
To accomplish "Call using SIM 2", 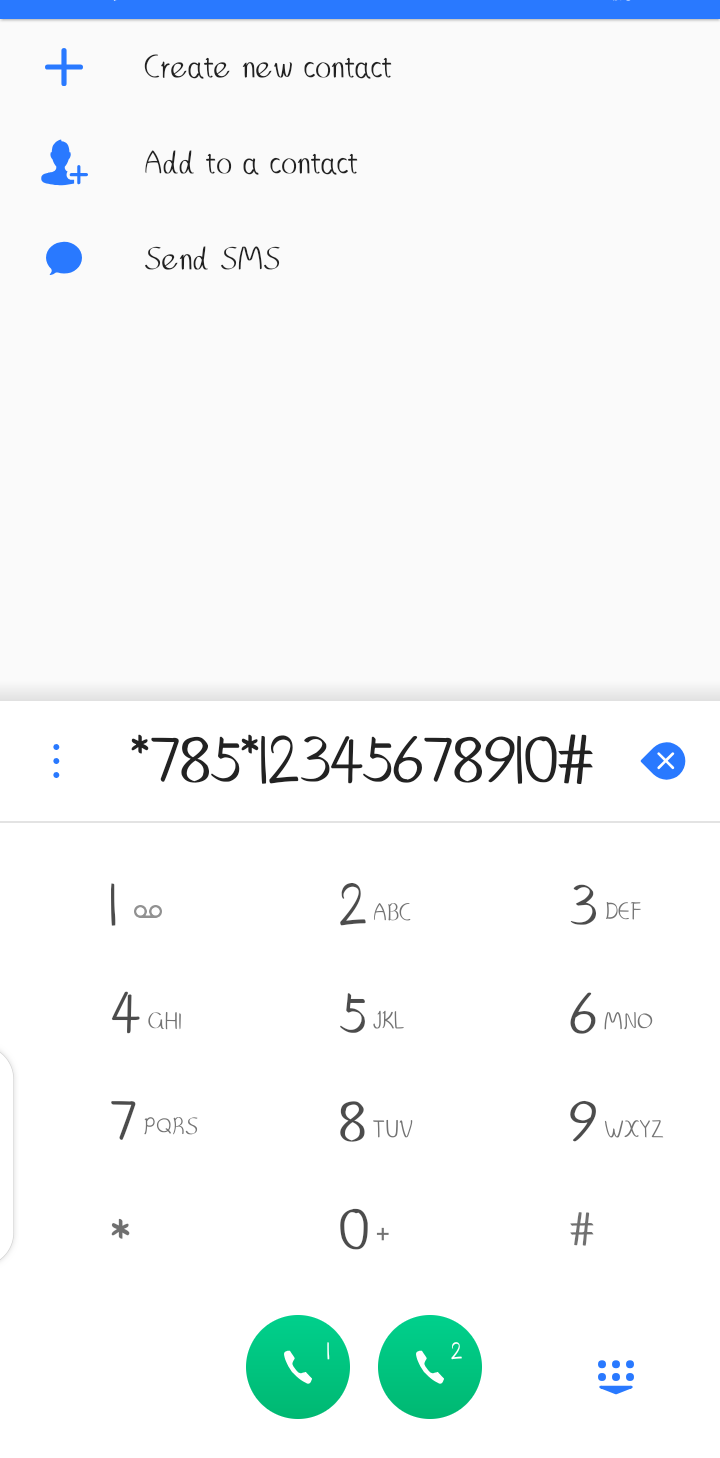I will point(430,1367).
